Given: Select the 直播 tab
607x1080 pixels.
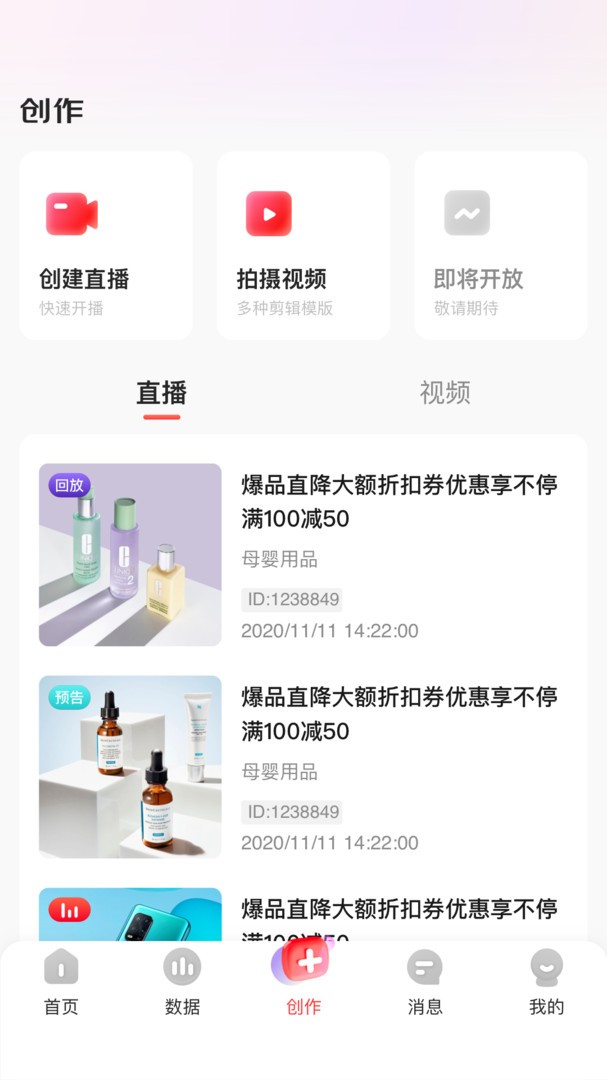Looking at the screenshot, I should click(x=162, y=393).
